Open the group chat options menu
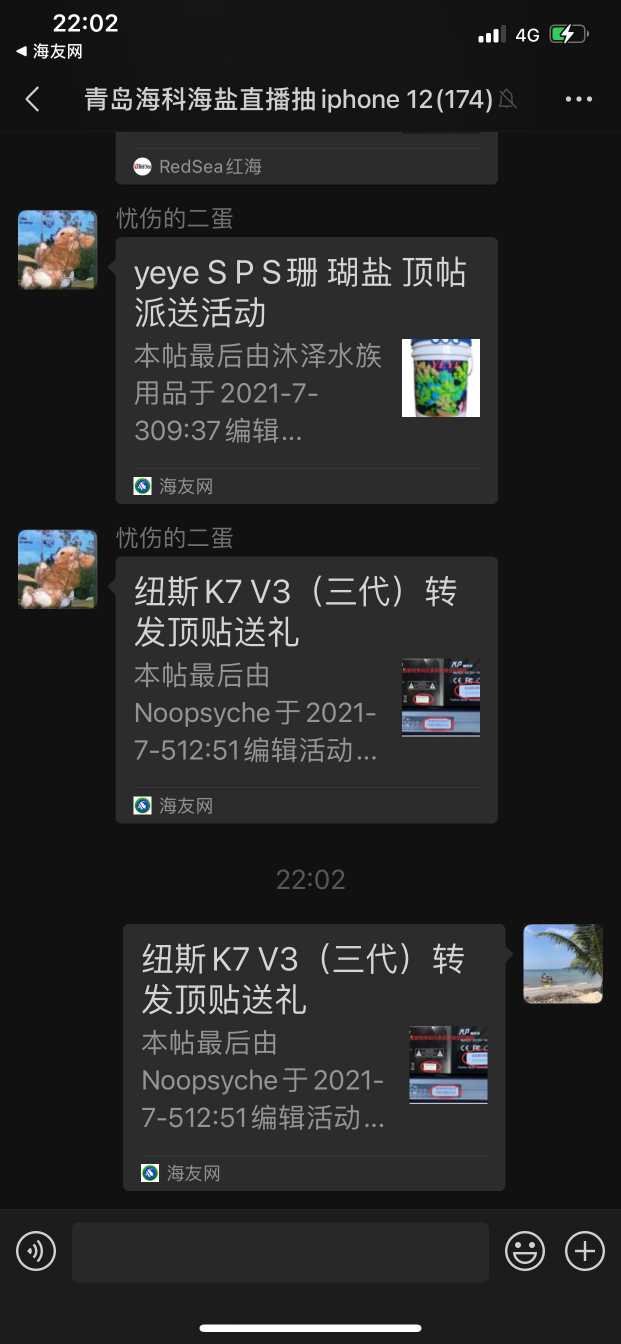The height and width of the screenshot is (1344, 621). tap(579, 99)
